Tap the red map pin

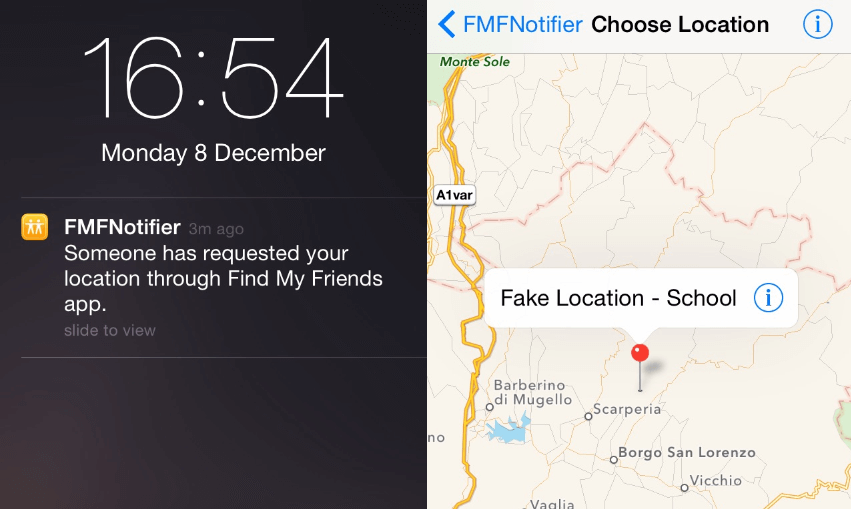pyautogui.click(x=640, y=353)
